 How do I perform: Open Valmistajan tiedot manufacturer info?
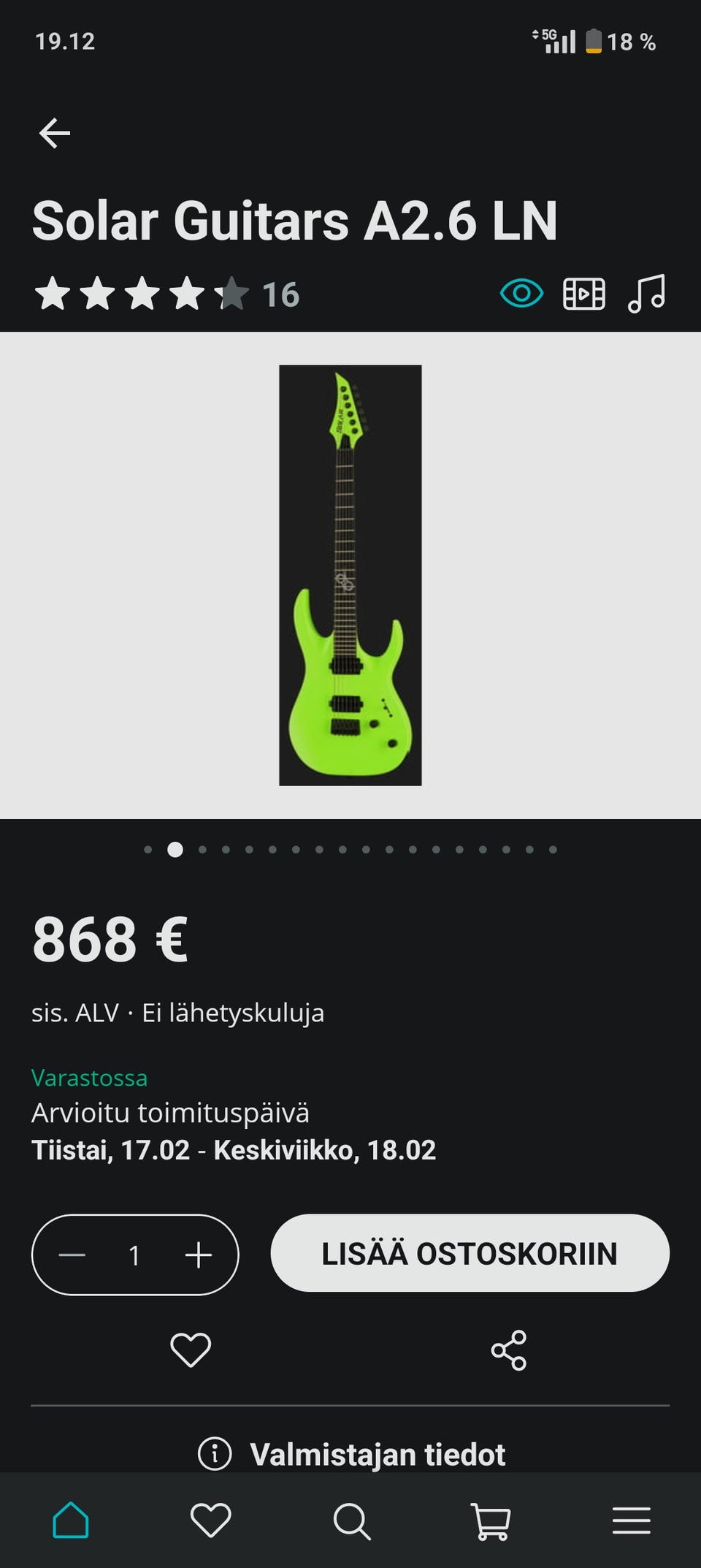pos(350,1454)
